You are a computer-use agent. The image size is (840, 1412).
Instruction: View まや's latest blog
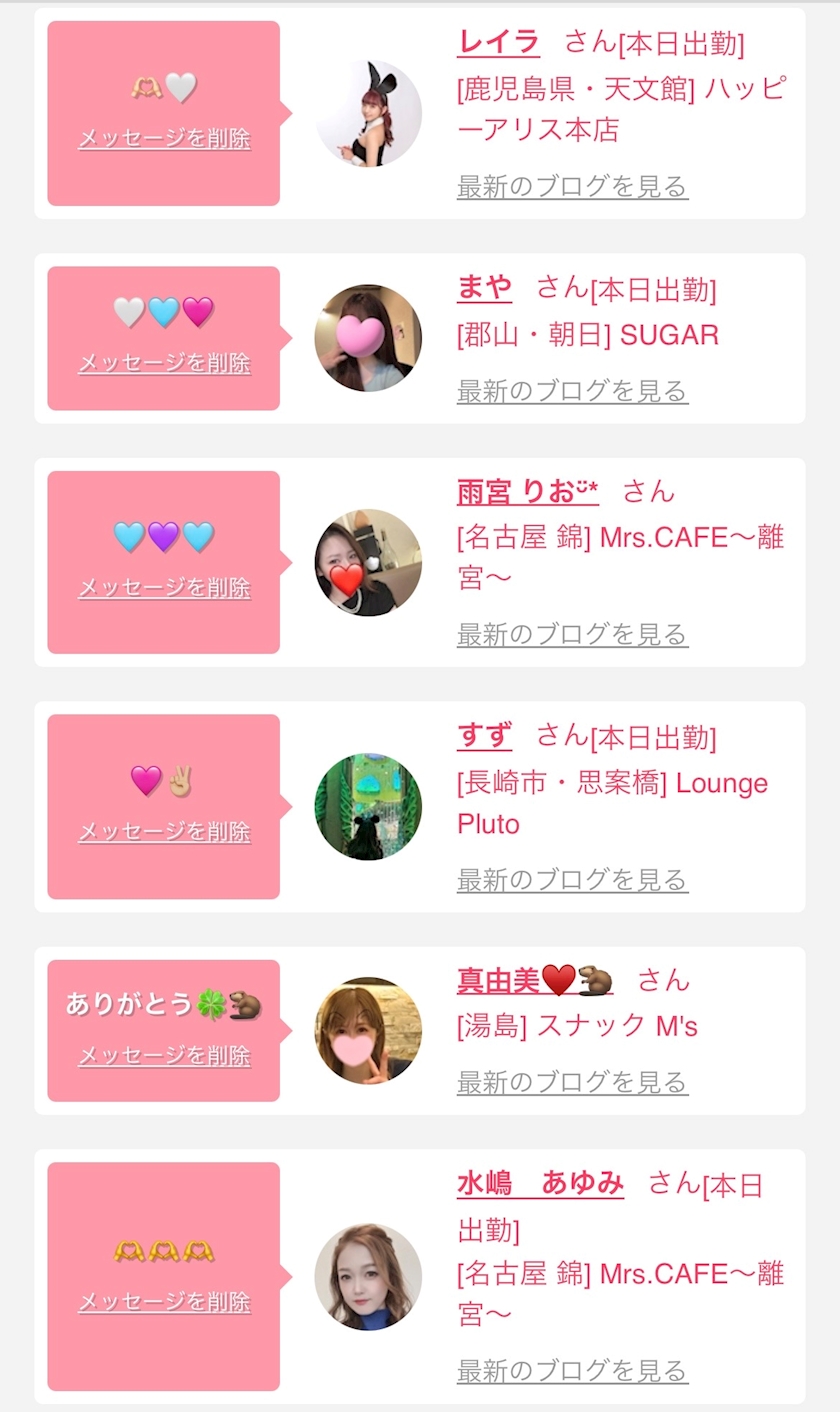(x=573, y=390)
